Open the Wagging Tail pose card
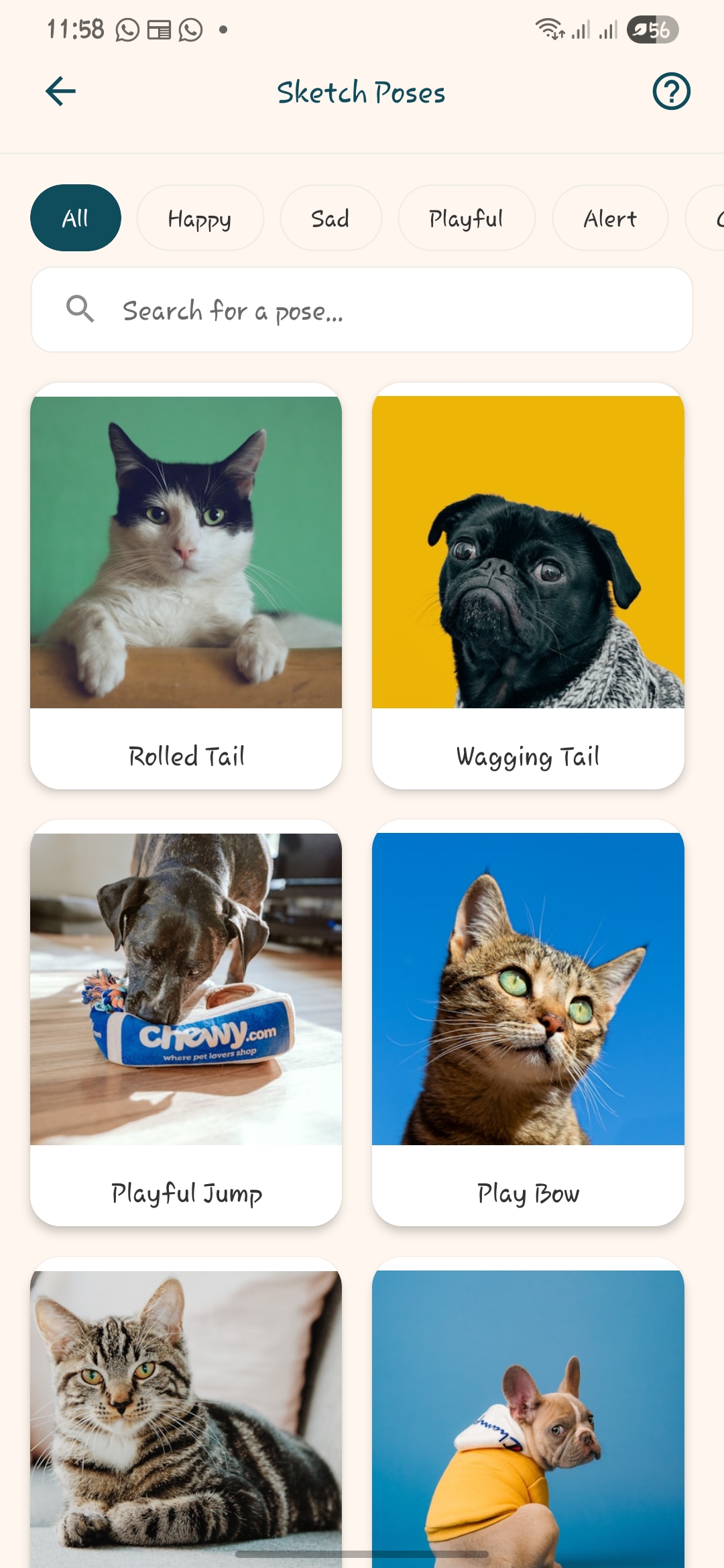 528,586
